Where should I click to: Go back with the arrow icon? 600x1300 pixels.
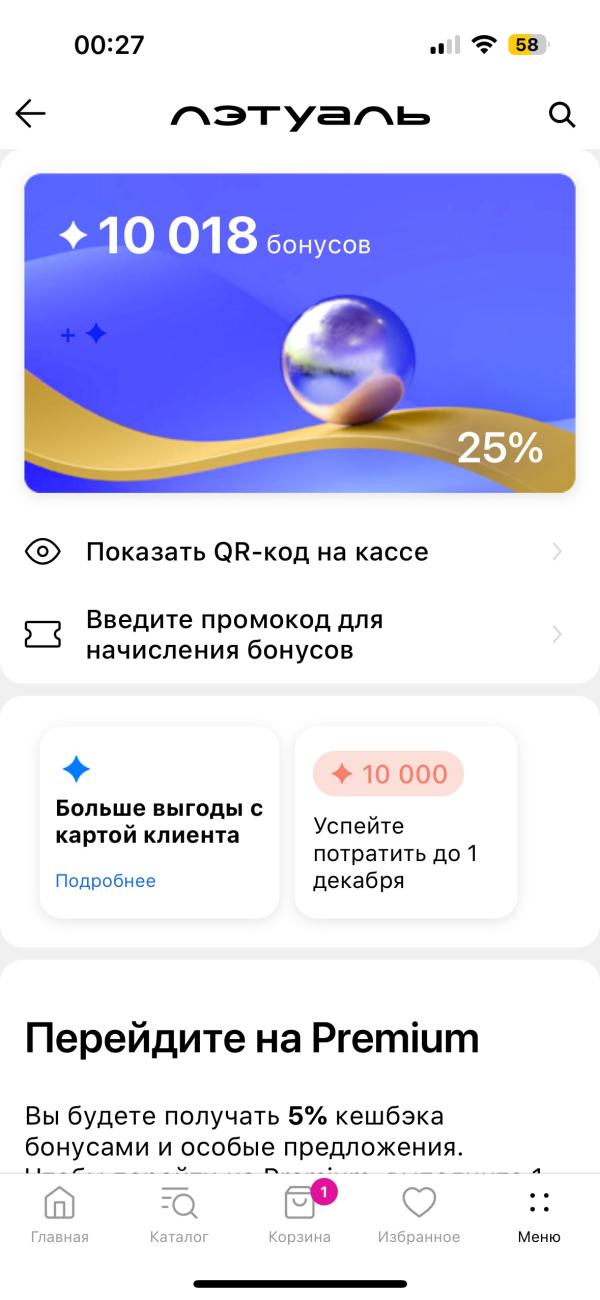tap(31, 114)
